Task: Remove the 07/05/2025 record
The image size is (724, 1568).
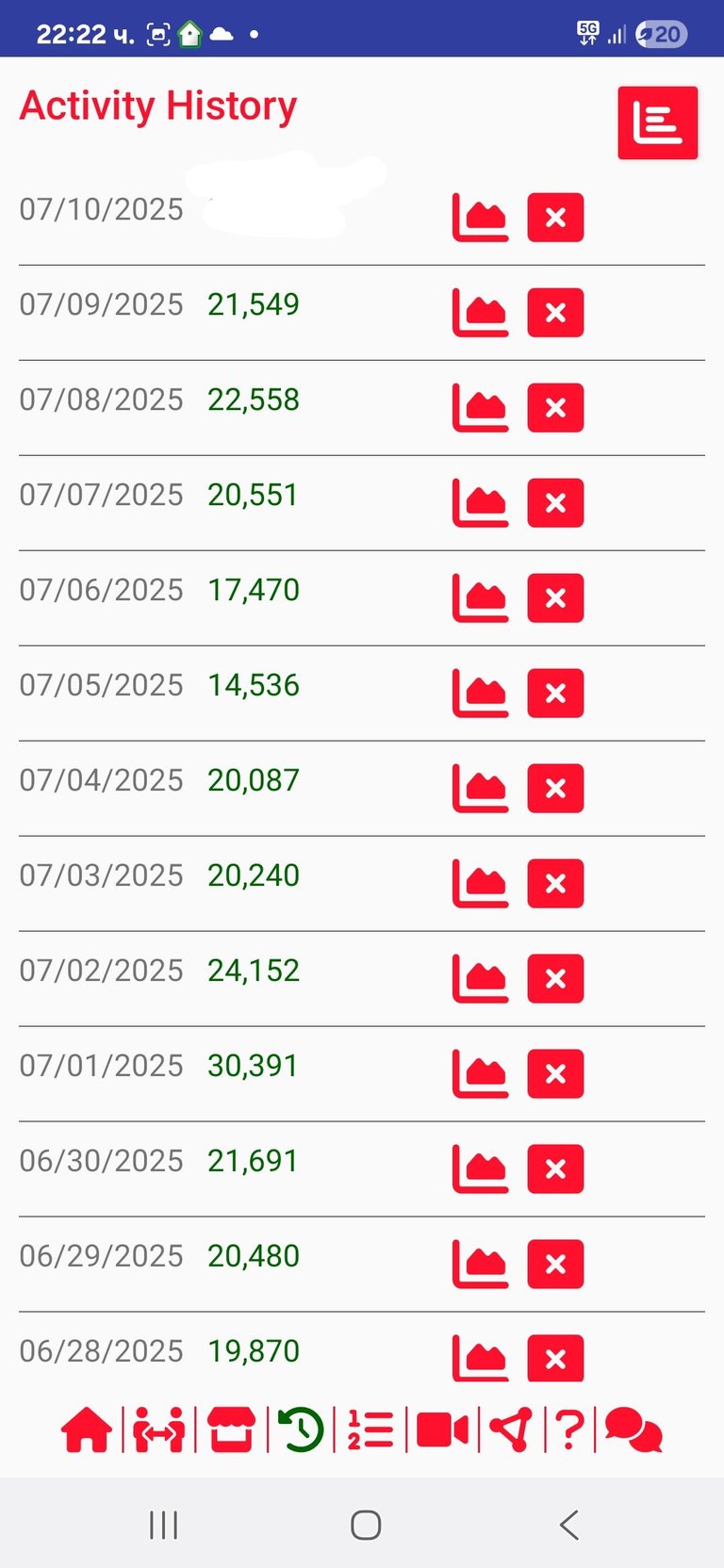Action: click(x=555, y=694)
